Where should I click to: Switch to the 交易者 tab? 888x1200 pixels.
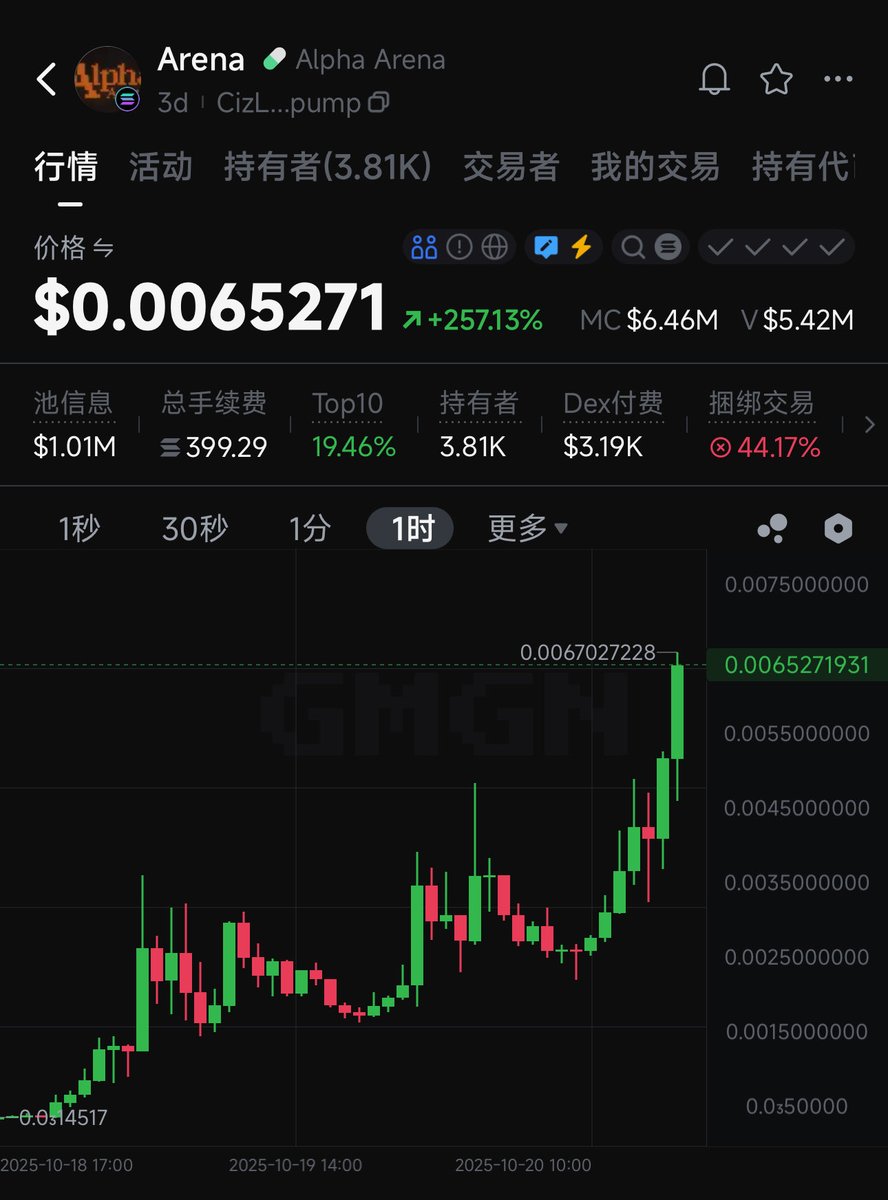[510, 167]
